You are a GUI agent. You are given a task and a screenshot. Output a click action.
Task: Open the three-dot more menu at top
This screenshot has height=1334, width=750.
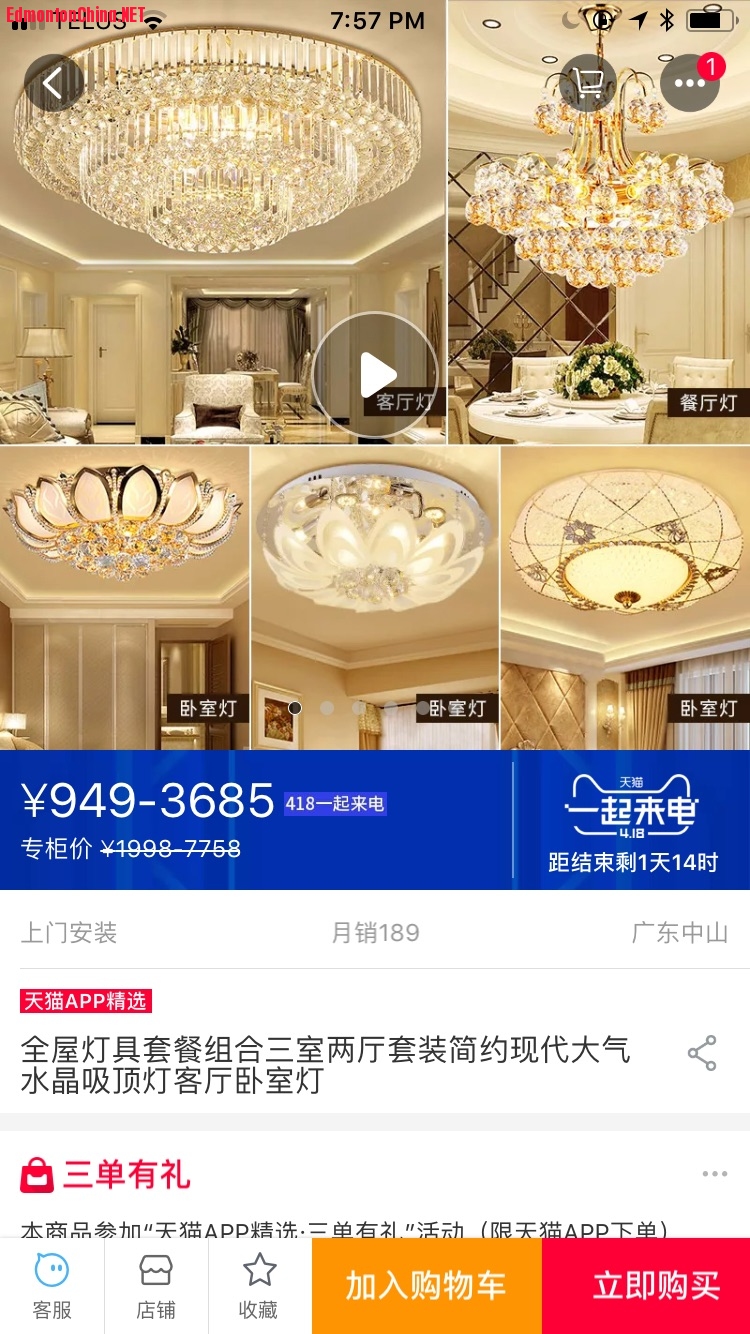pyautogui.click(x=690, y=83)
